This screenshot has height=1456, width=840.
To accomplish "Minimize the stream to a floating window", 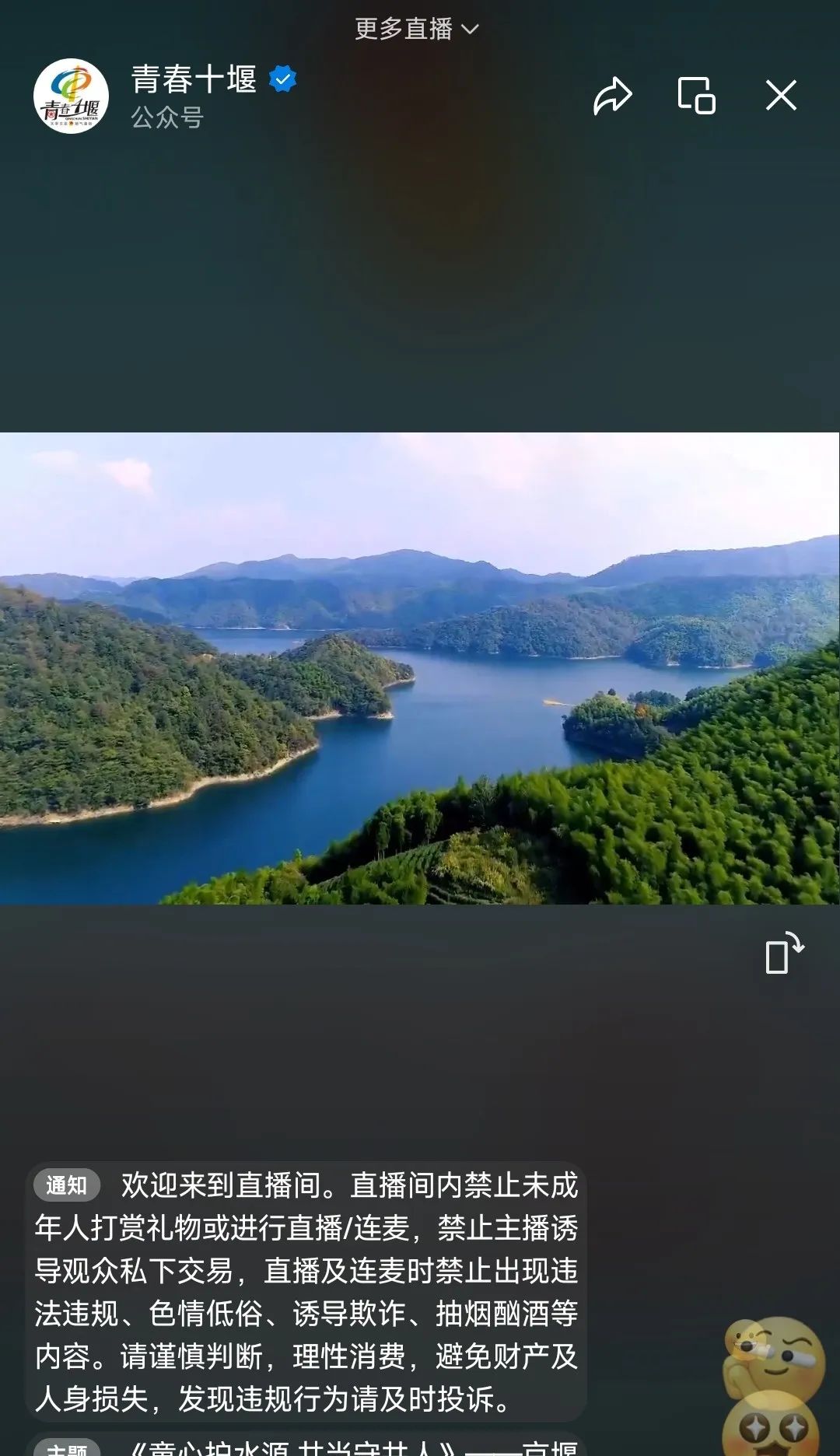I will (x=696, y=96).
